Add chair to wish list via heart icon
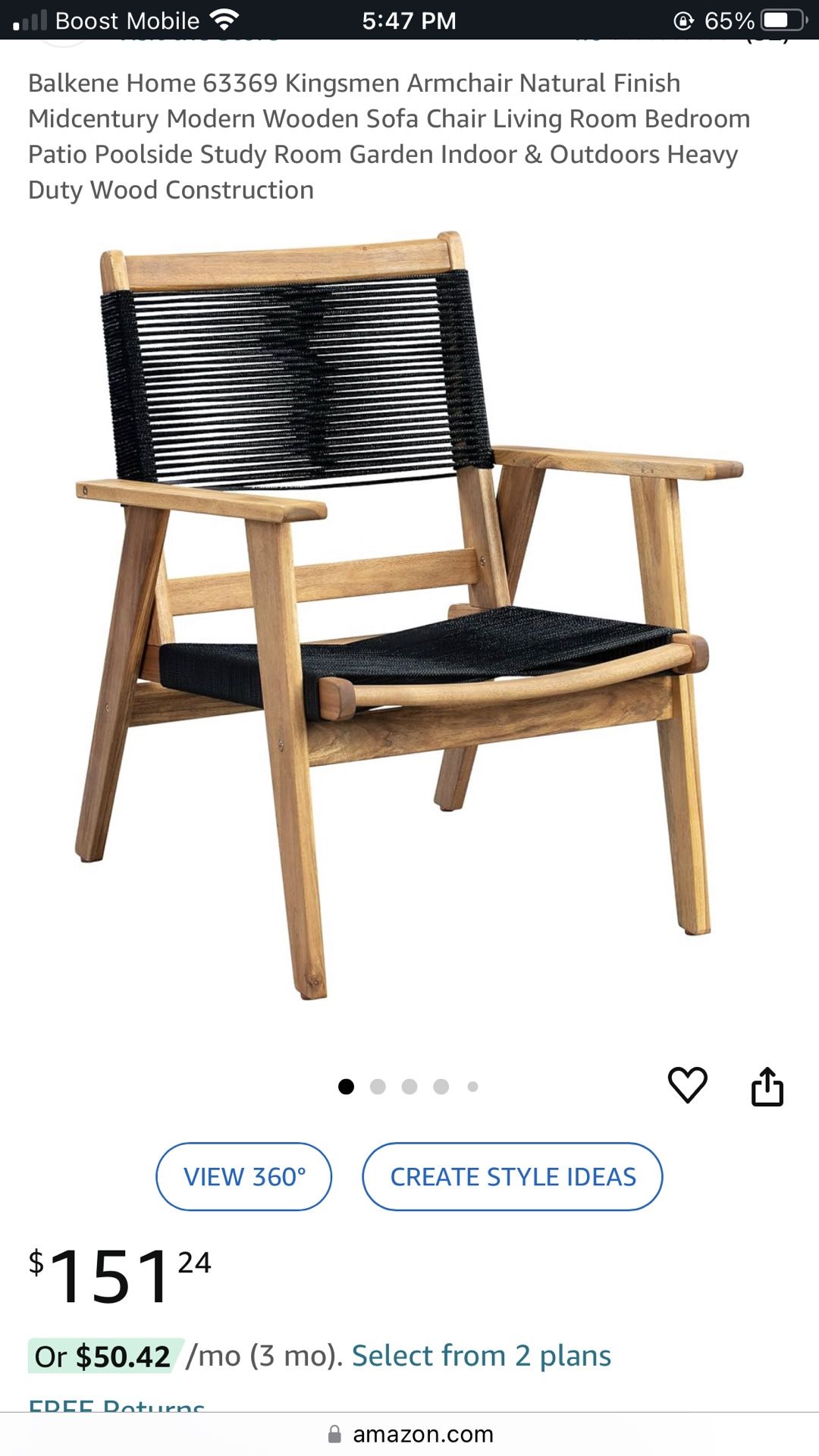This screenshot has width=819, height=1456. click(x=687, y=1085)
